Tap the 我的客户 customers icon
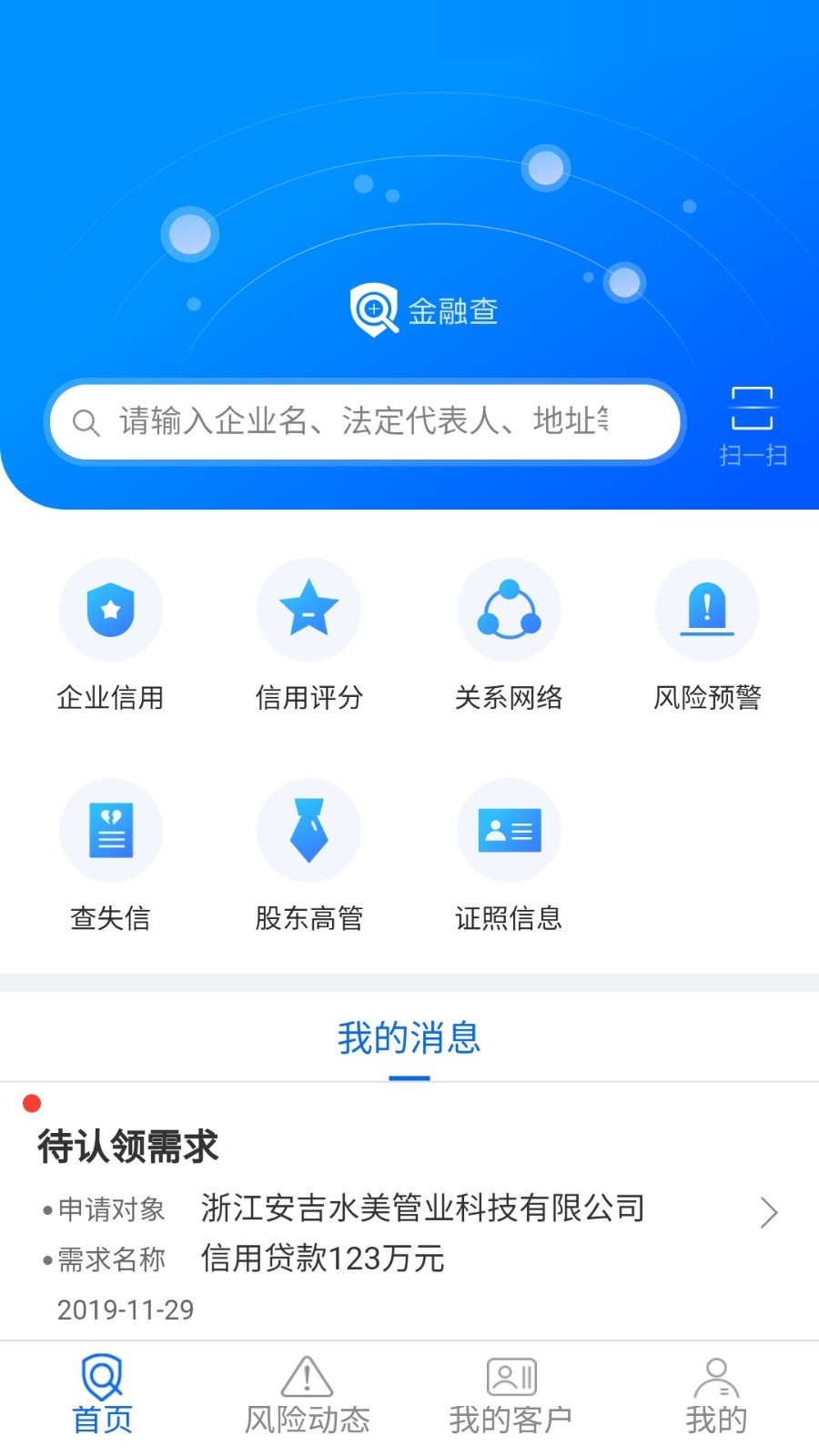The height and width of the screenshot is (1456, 819). coord(511,1376)
